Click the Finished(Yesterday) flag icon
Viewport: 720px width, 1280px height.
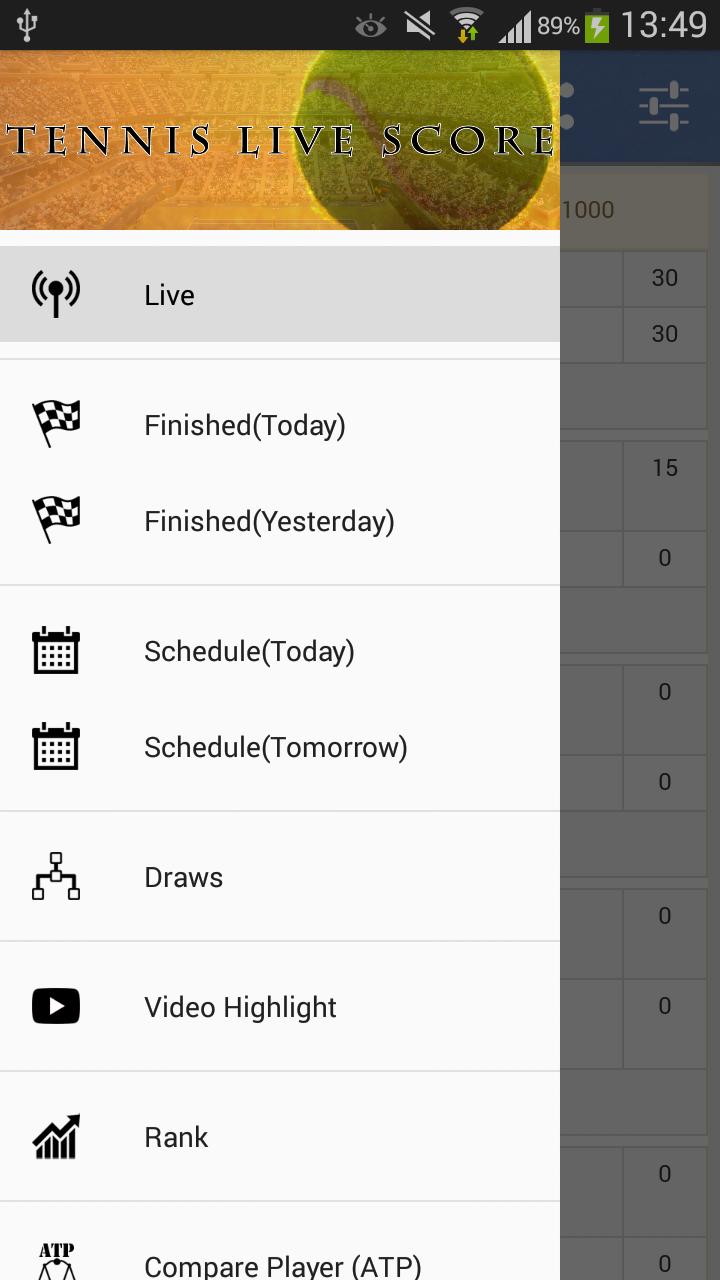(56, 520)
